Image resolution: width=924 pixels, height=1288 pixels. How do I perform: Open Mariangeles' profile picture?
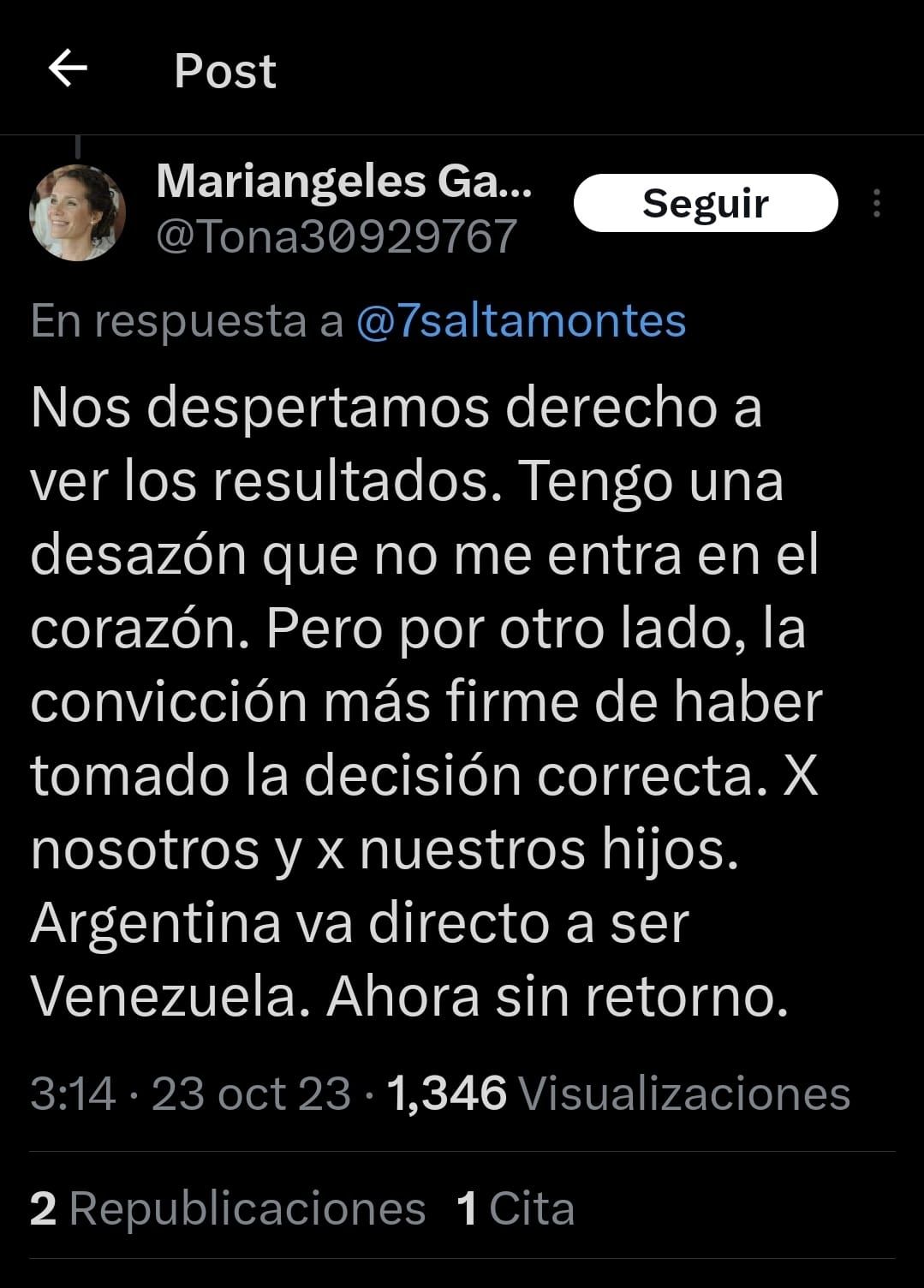77,212
